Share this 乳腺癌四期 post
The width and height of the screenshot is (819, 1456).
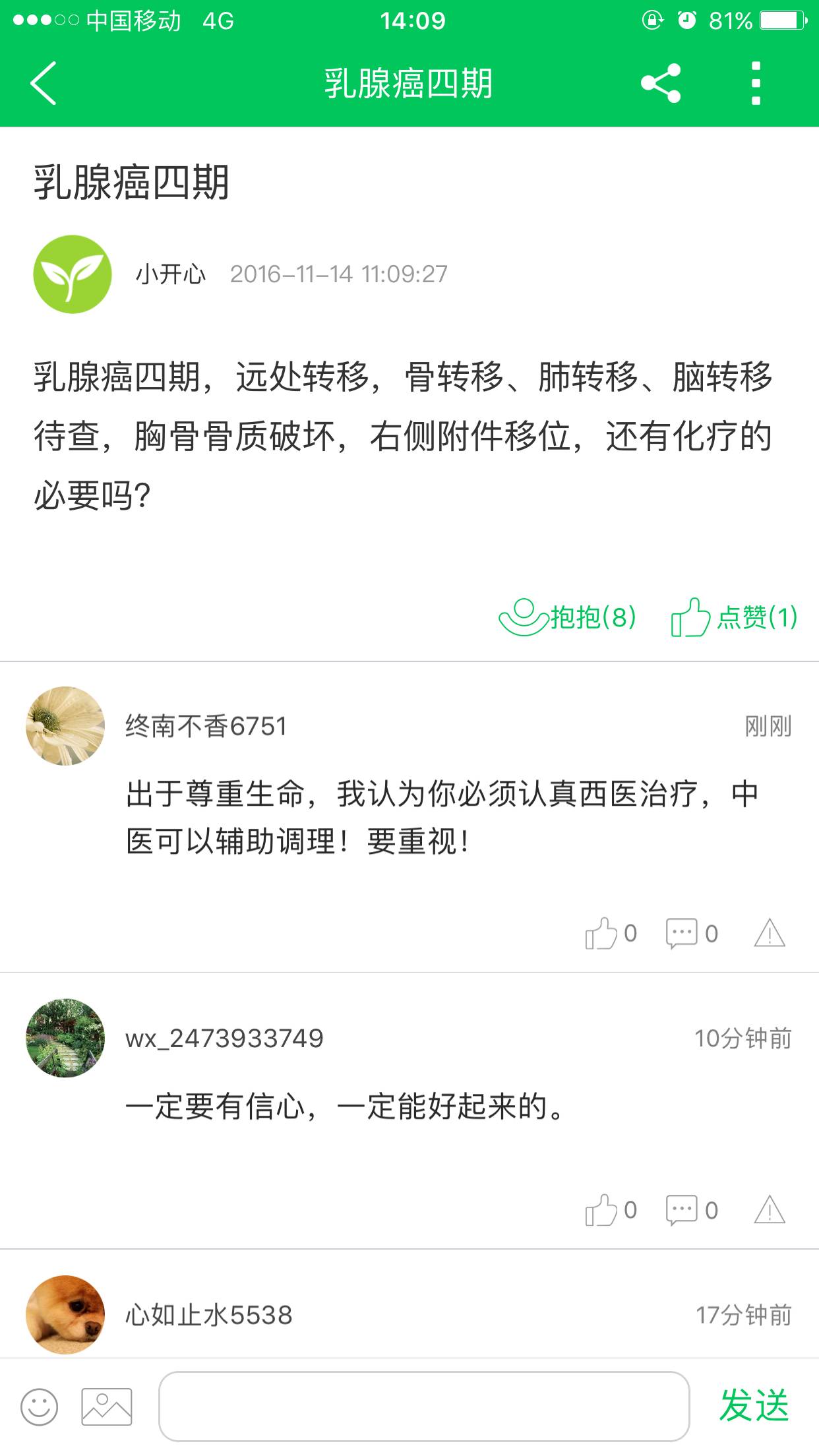(x=660, y=84)
